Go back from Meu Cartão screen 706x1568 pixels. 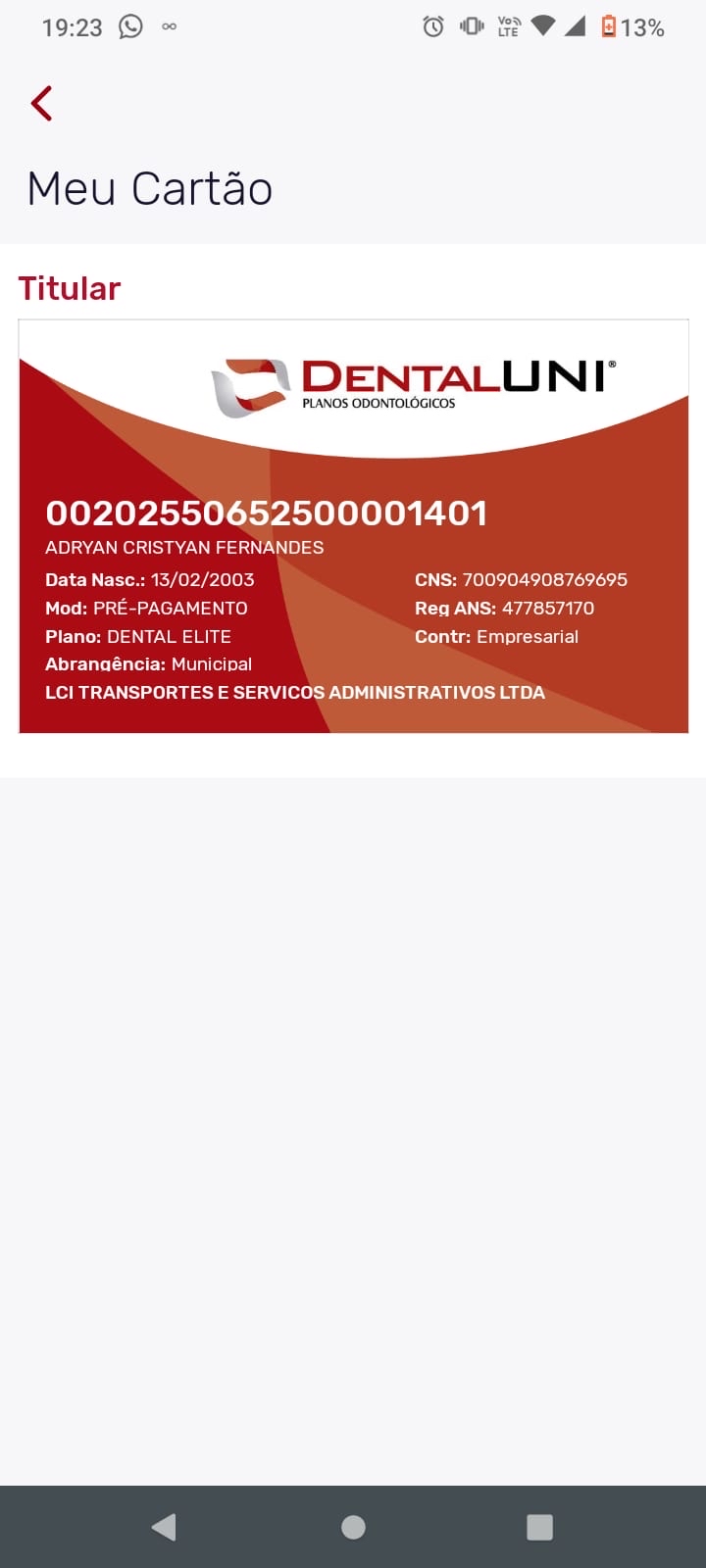tap(41, 103)
